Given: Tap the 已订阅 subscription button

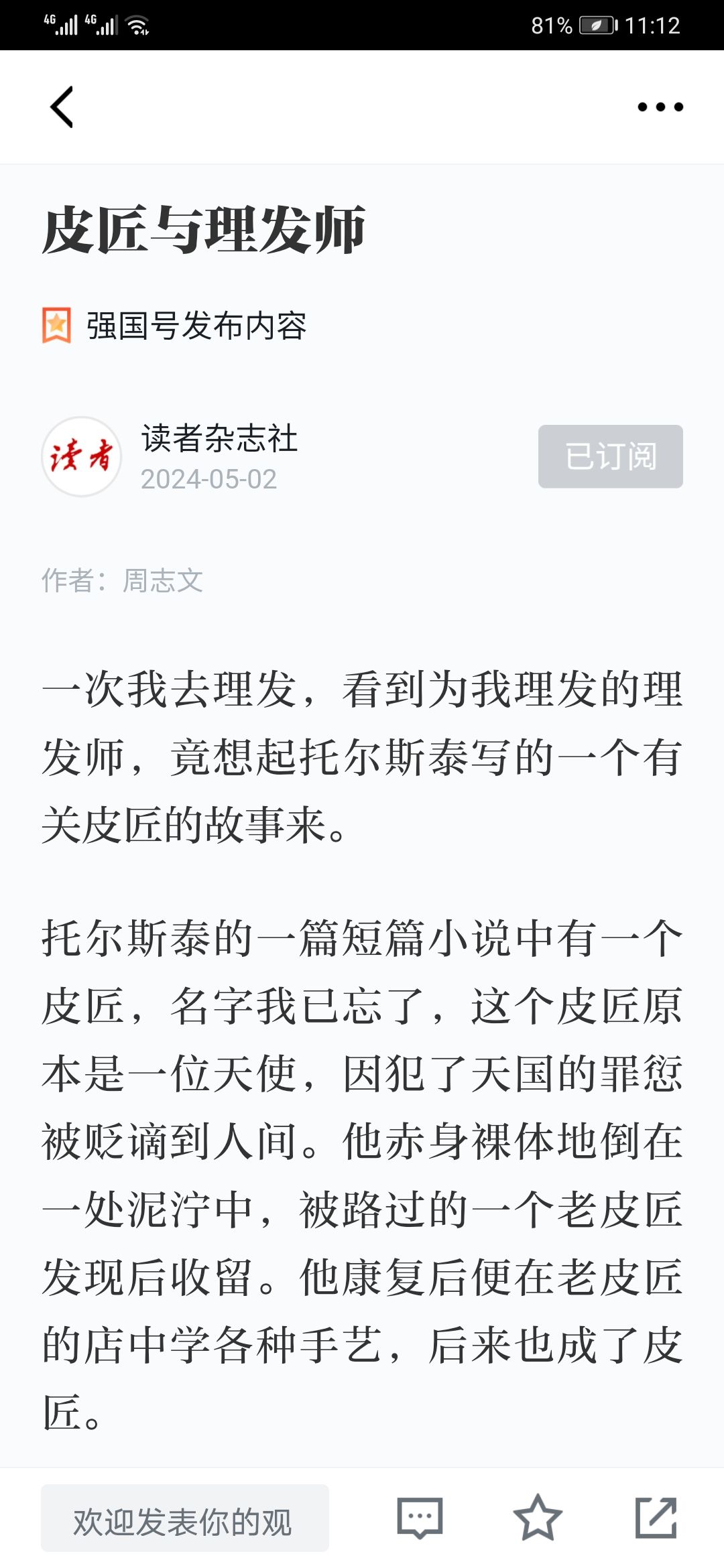Looking at the screenshot, I should (611, 456).
